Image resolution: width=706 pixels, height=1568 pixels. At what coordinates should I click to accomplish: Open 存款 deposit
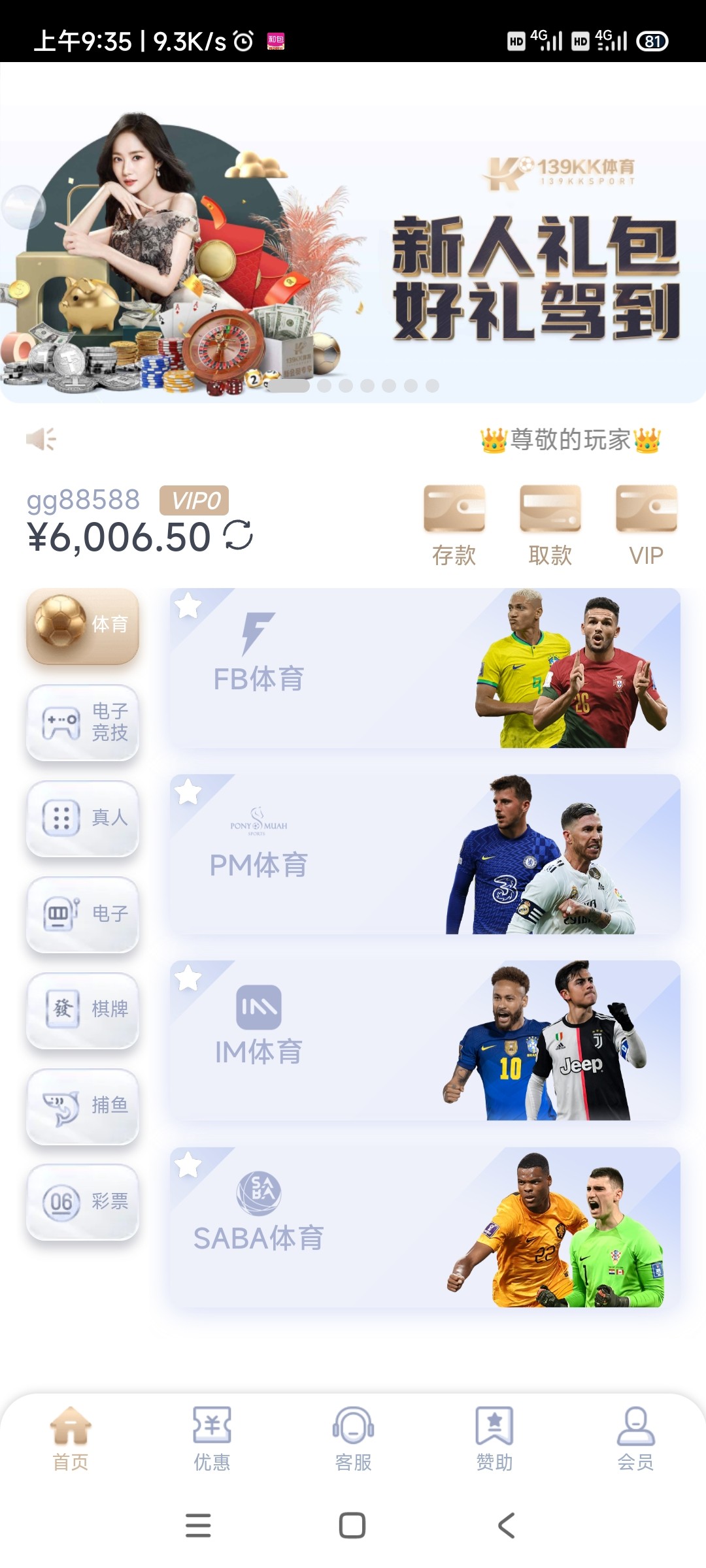(454, 524)
